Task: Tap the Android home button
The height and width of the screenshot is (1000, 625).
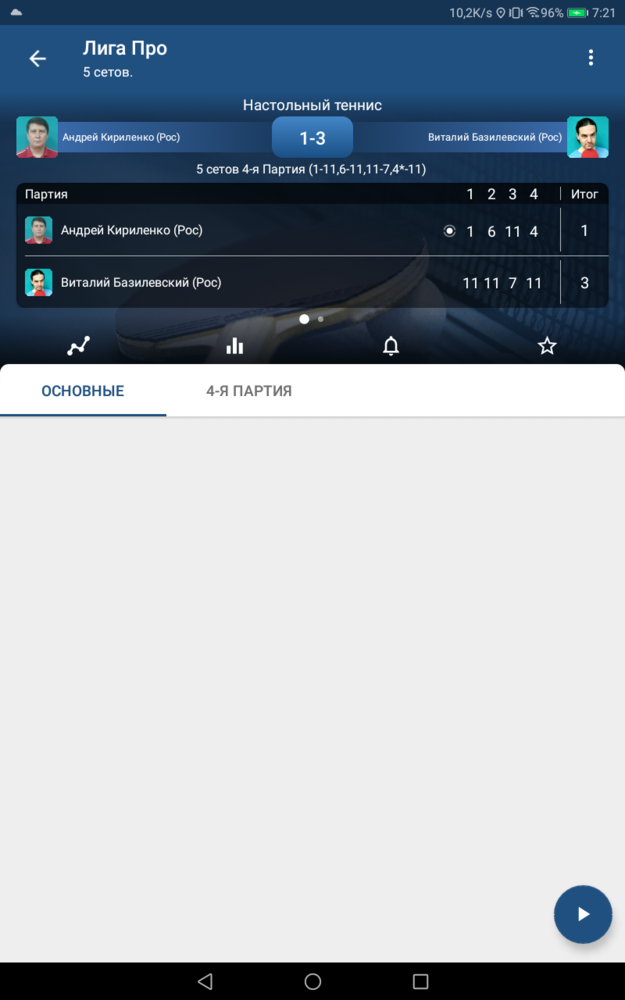Action: coord(312,981)
